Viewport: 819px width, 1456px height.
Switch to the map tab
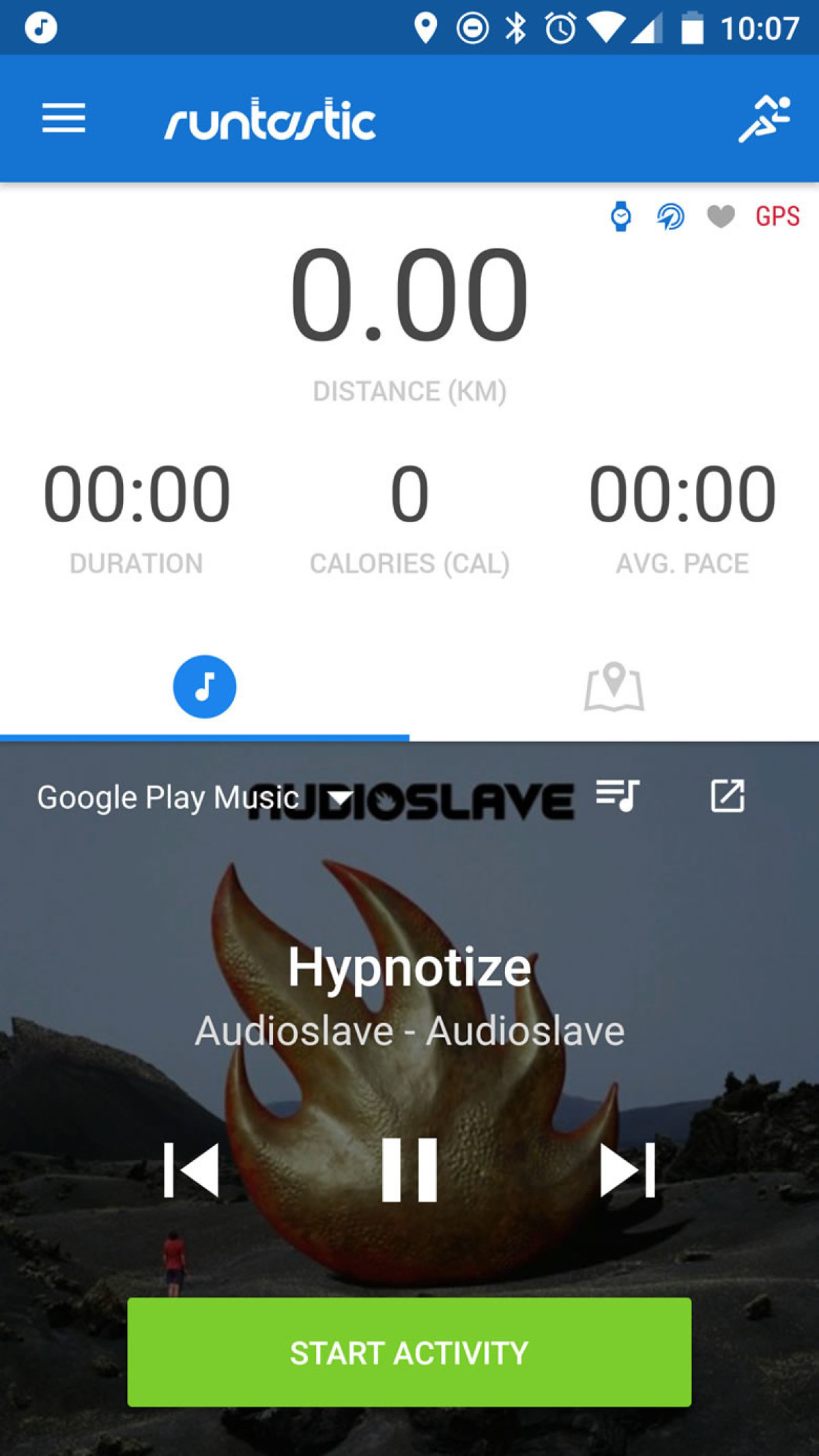[x=614, y=687]
